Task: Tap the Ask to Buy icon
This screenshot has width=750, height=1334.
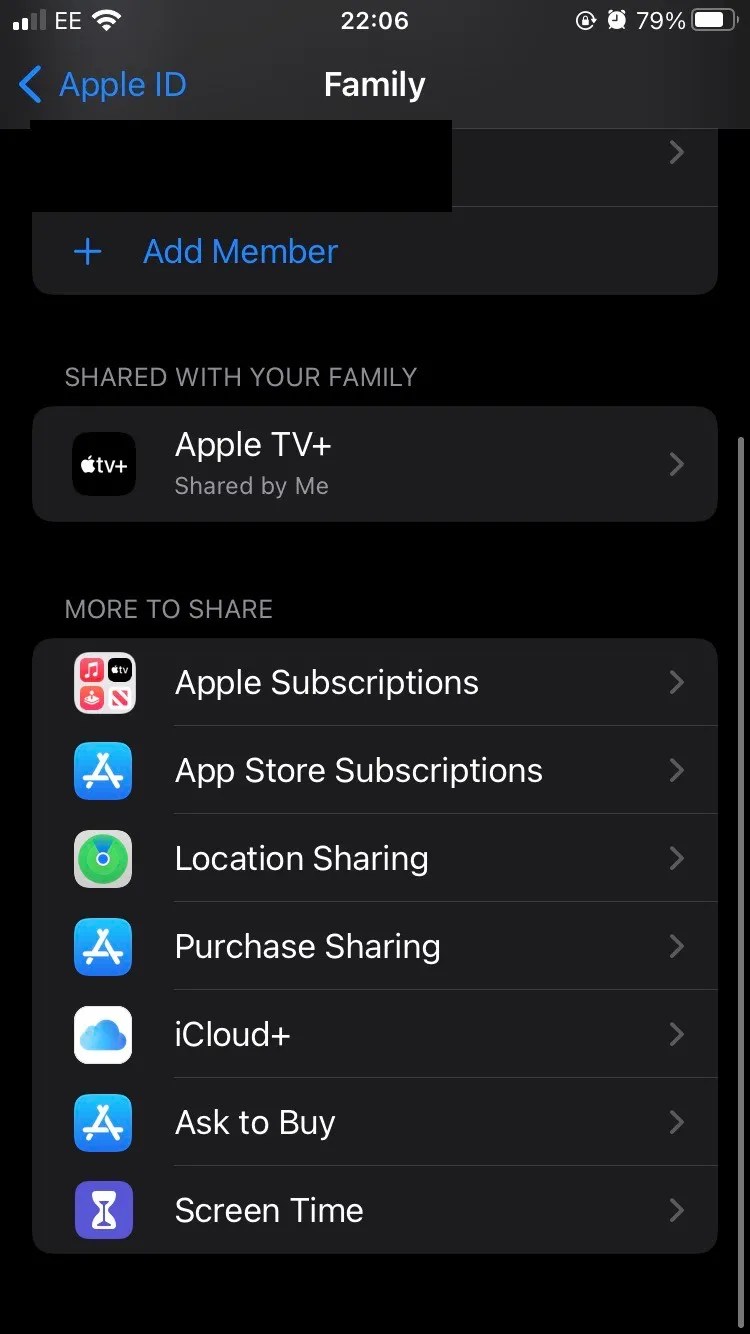Action: pyautogui.click(x=103, y=1122)
